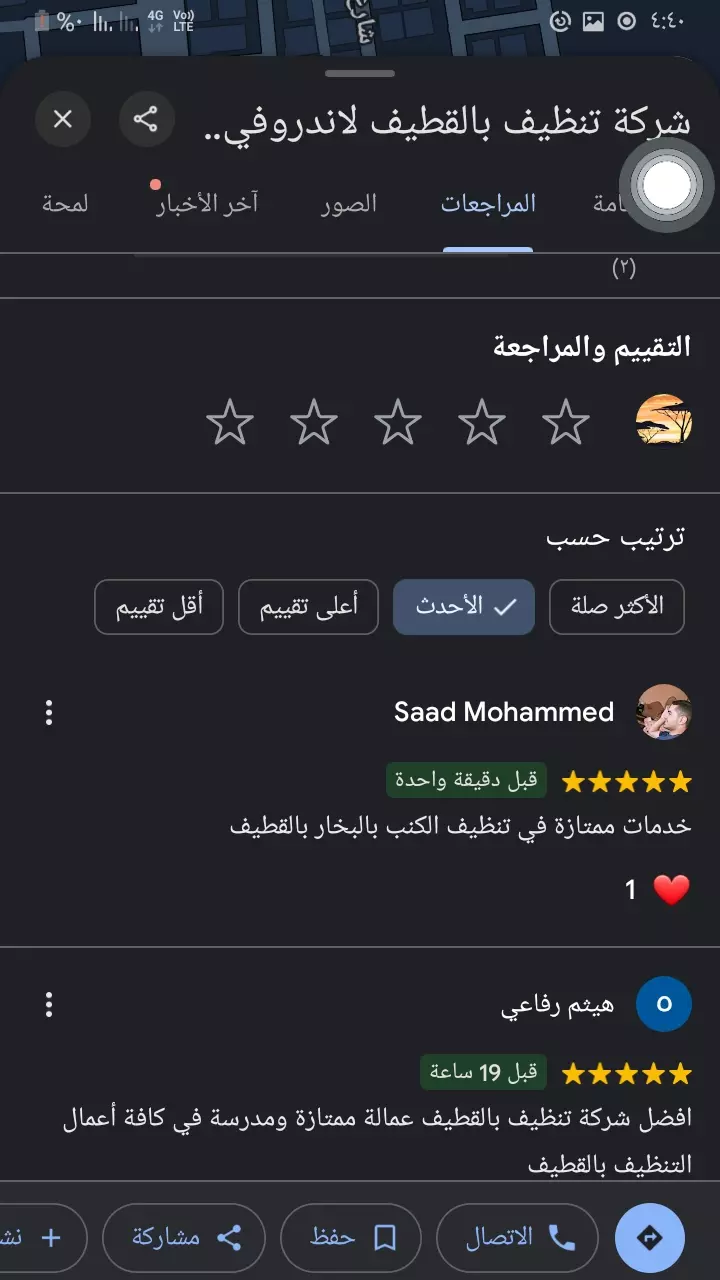Viewport: 720px width, 1280px height.
Task: Switch to the الصور tab
Action: point(347,203)
